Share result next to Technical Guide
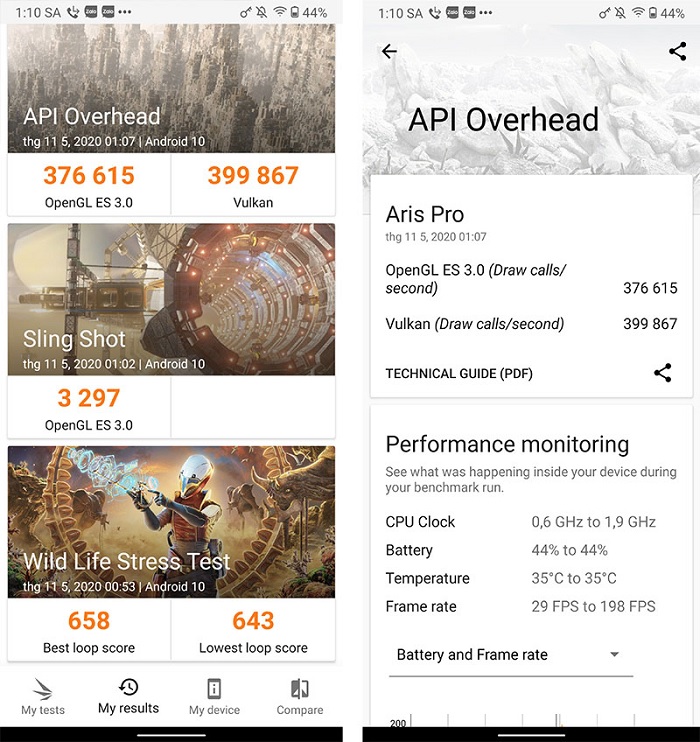The image size is (700, 742). (662, 373)
